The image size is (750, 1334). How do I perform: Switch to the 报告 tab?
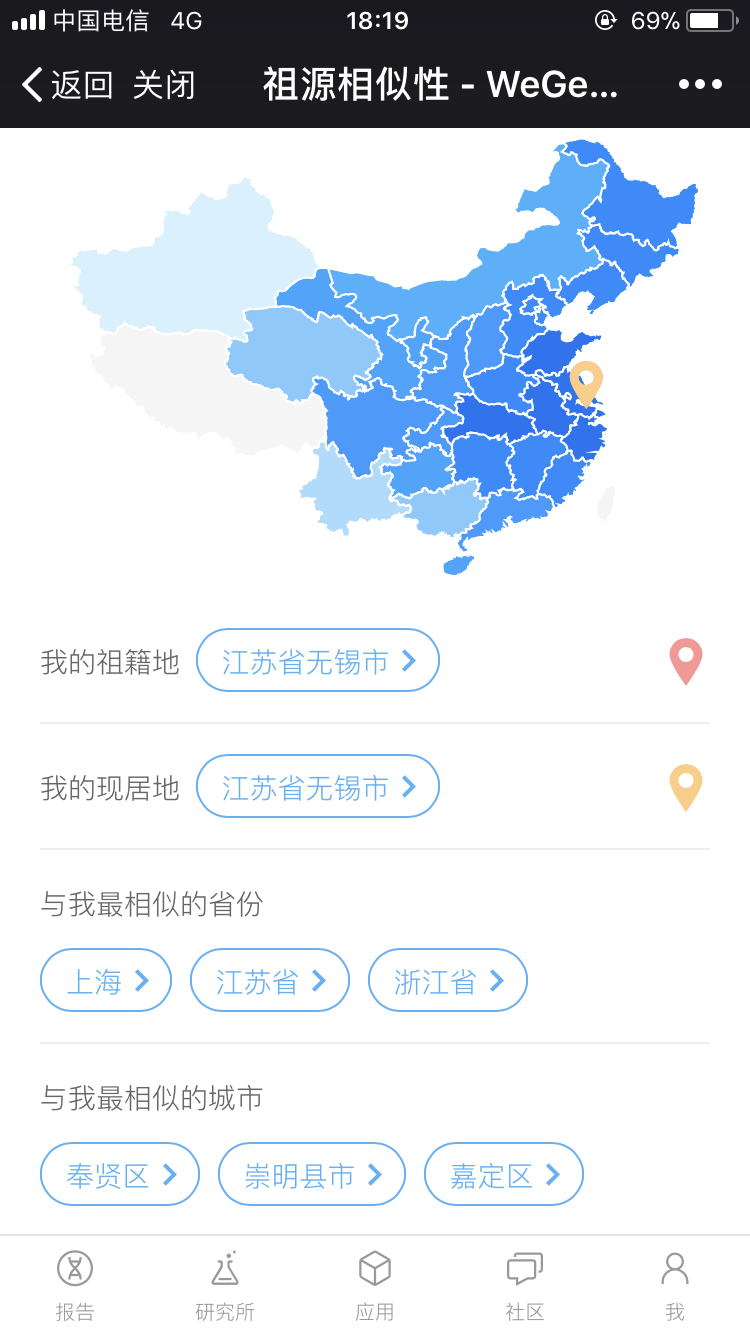pos(75,1286)
